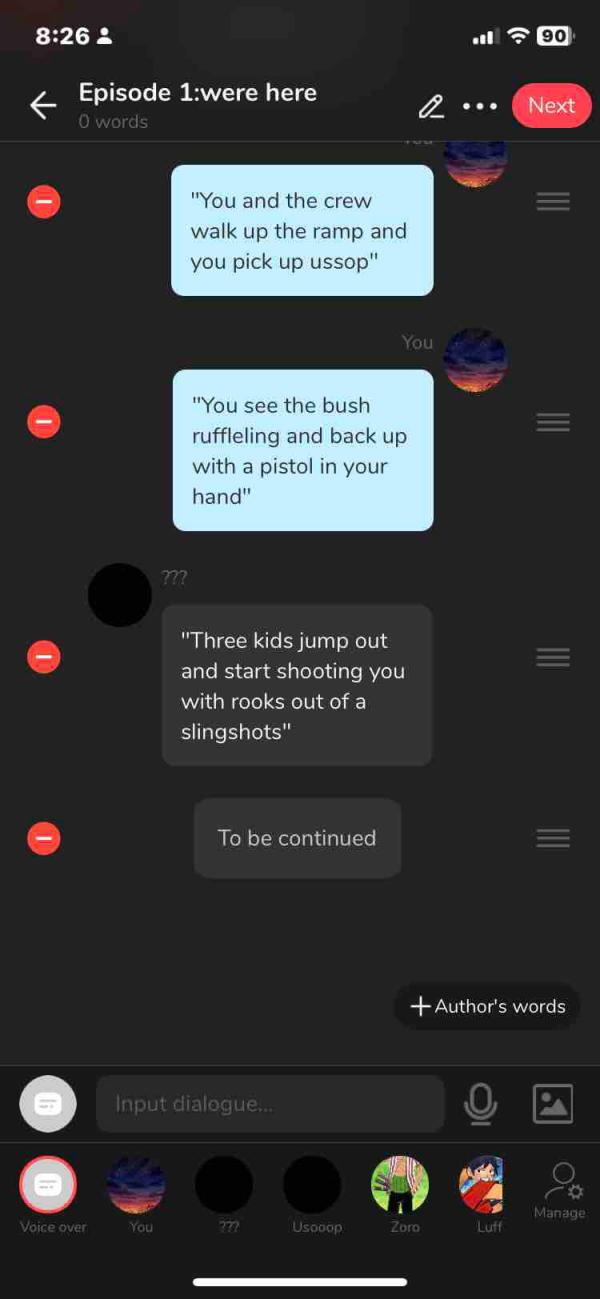Open the three-dot overflow menu
Viewport: 600px width, 1299px height.
(480, 106)
